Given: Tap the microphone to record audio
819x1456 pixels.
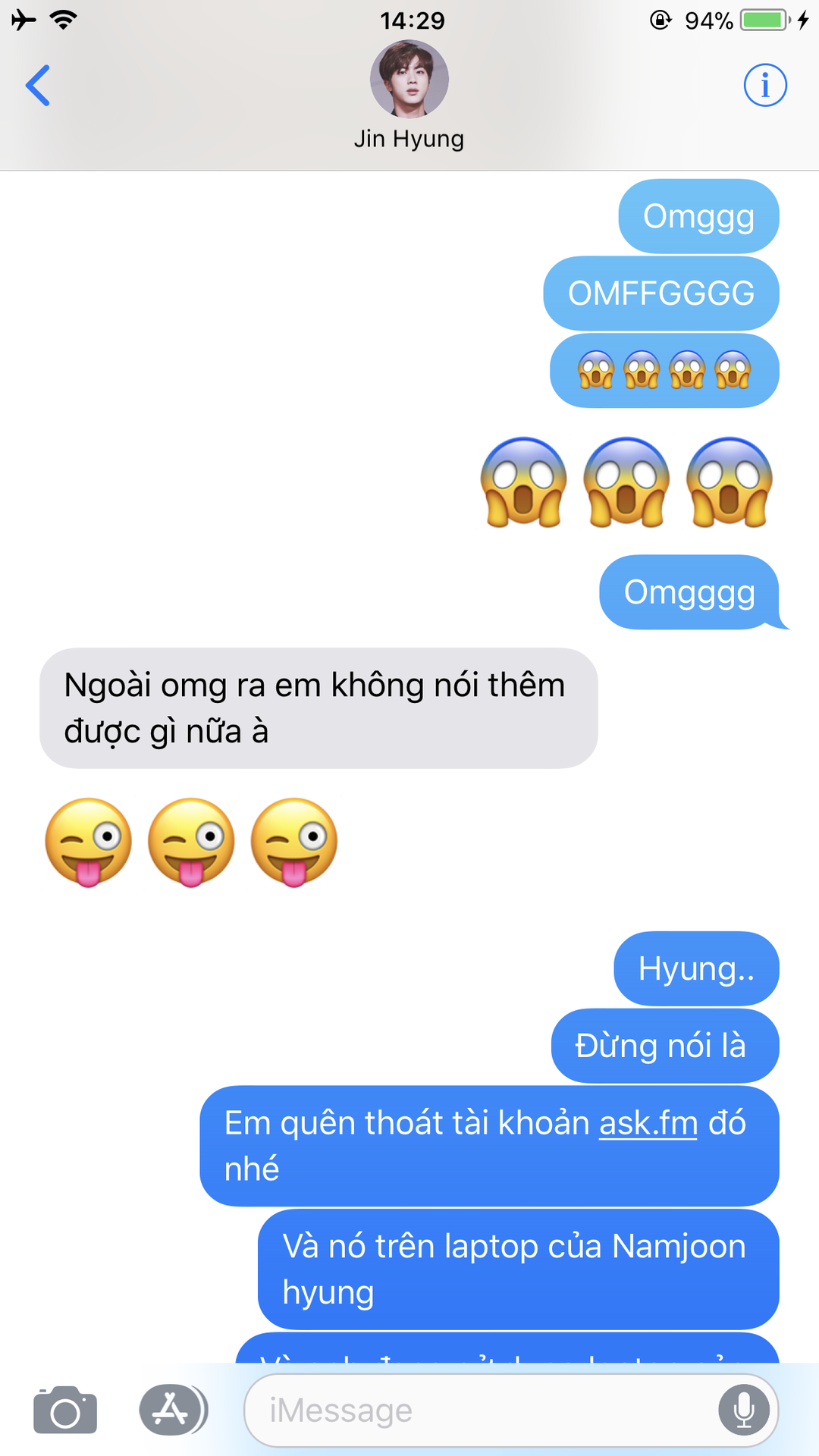Looking at the screenshot, I should pyautogui.click(x=744, y=1410).
